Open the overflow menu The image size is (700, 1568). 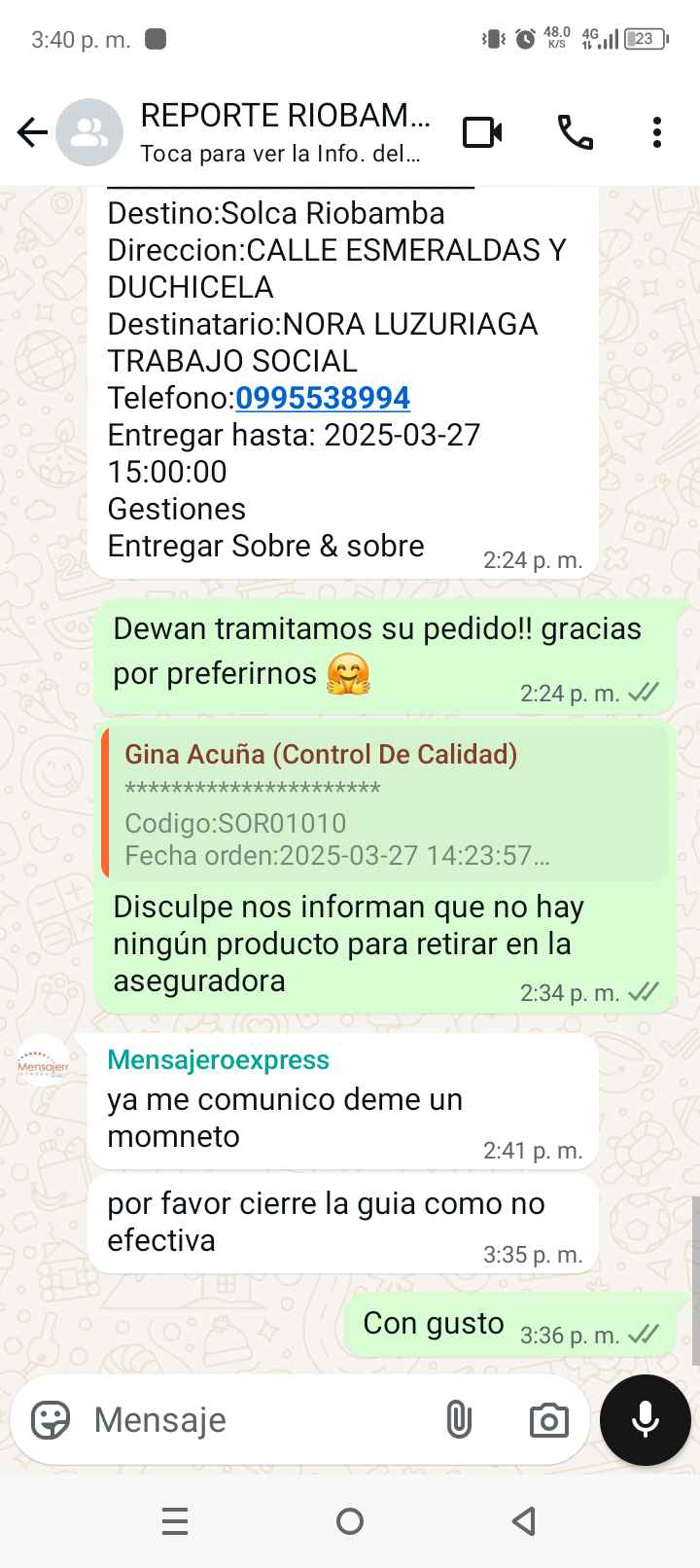(657, 132)
